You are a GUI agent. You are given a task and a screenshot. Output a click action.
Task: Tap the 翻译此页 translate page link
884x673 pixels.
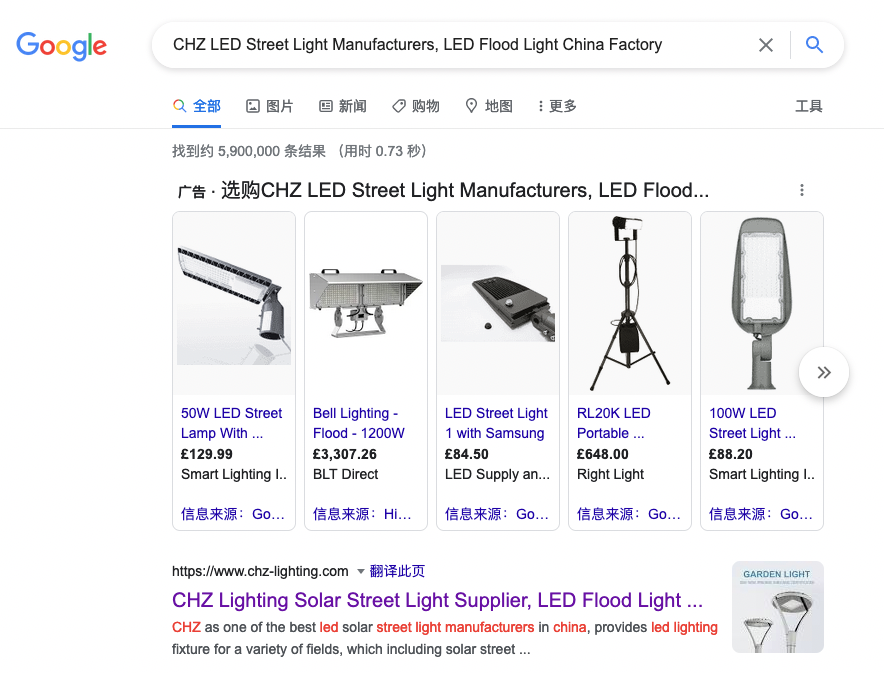coord(397,572)
